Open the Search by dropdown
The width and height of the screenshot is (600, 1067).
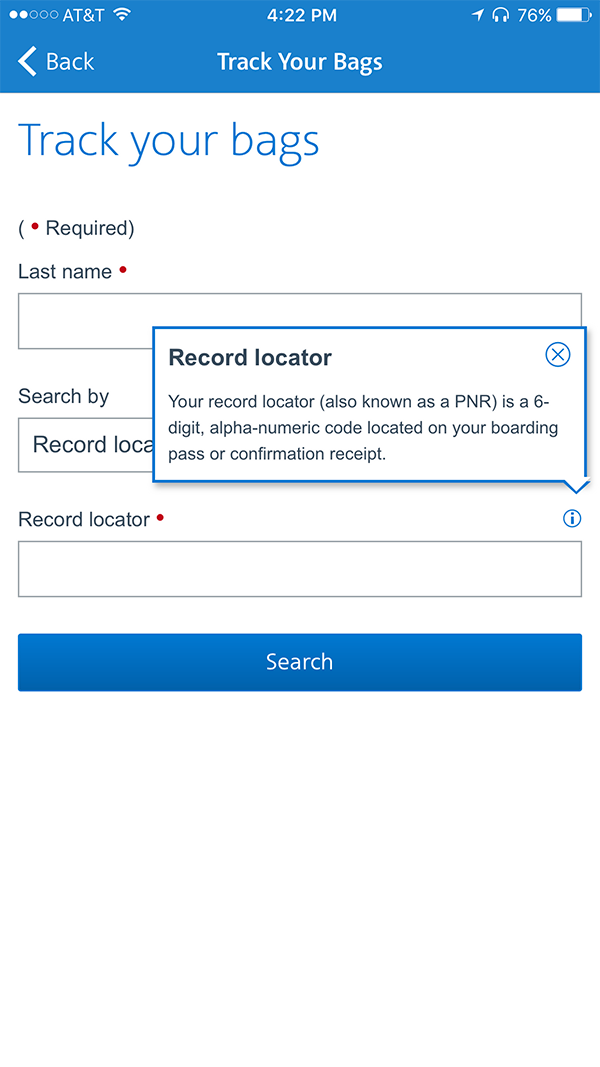click(86, 445)
